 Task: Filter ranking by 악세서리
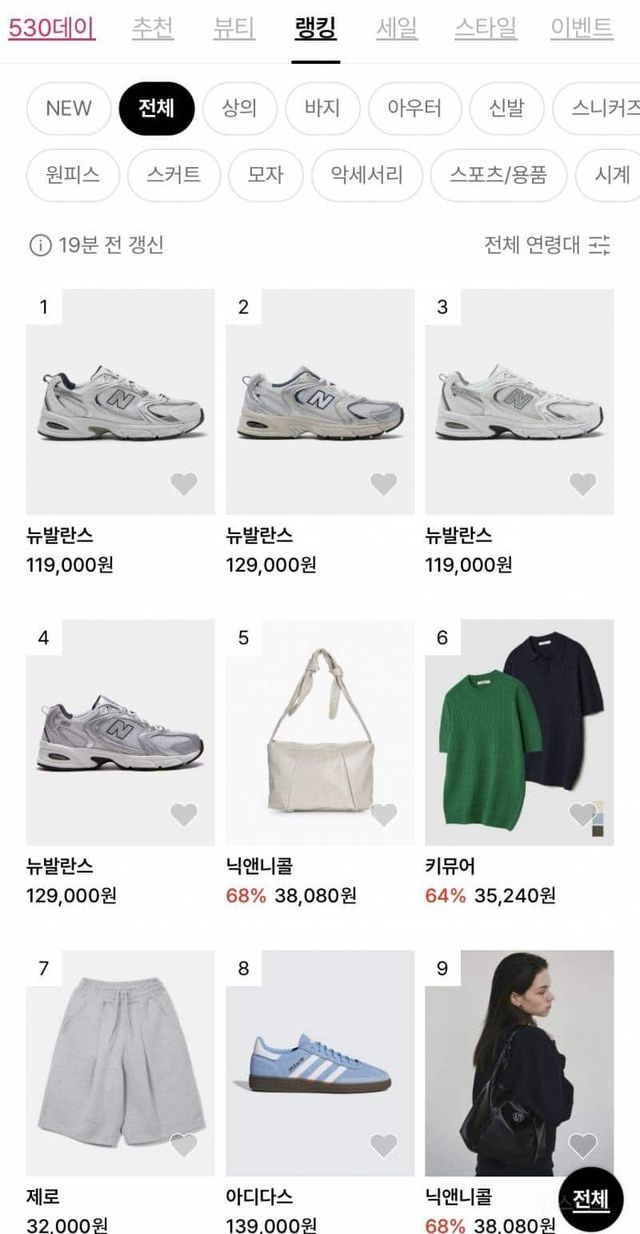pyautogui.click(x=367, y=175)
